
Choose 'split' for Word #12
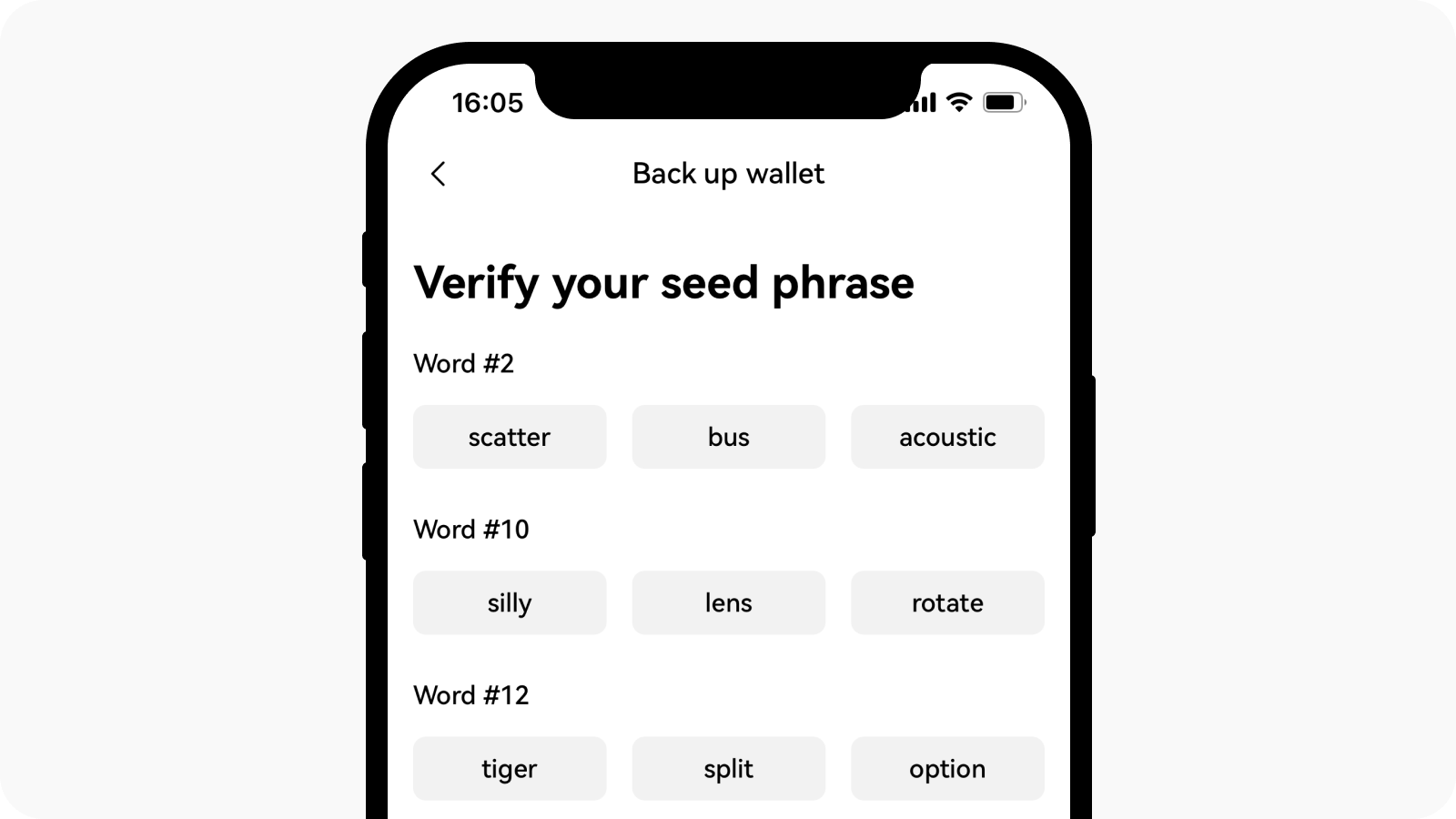coord(728,768)
